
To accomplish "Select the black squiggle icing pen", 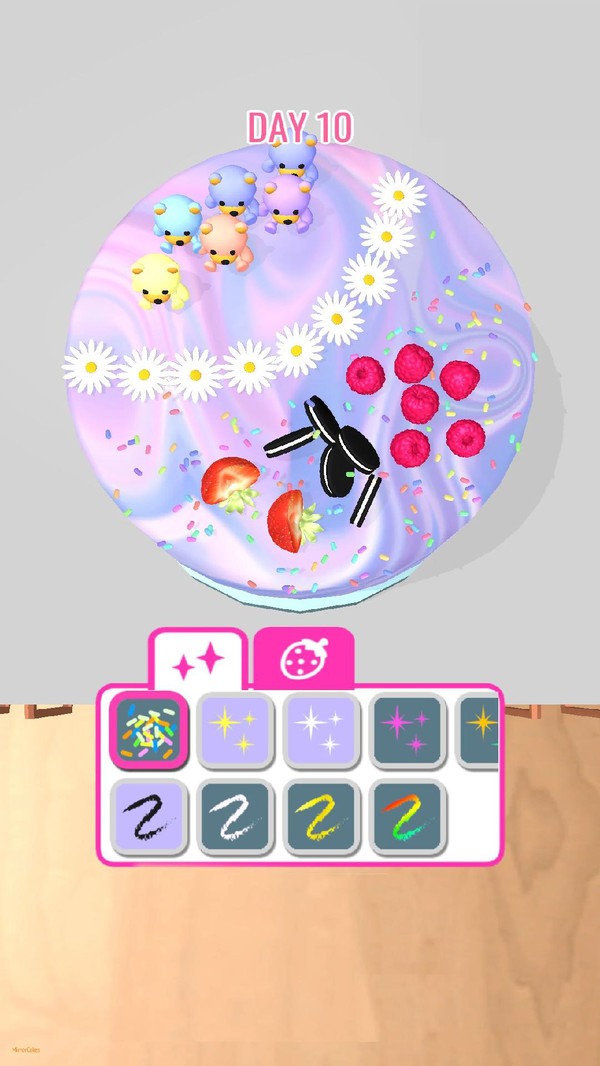I will point(148,817).
